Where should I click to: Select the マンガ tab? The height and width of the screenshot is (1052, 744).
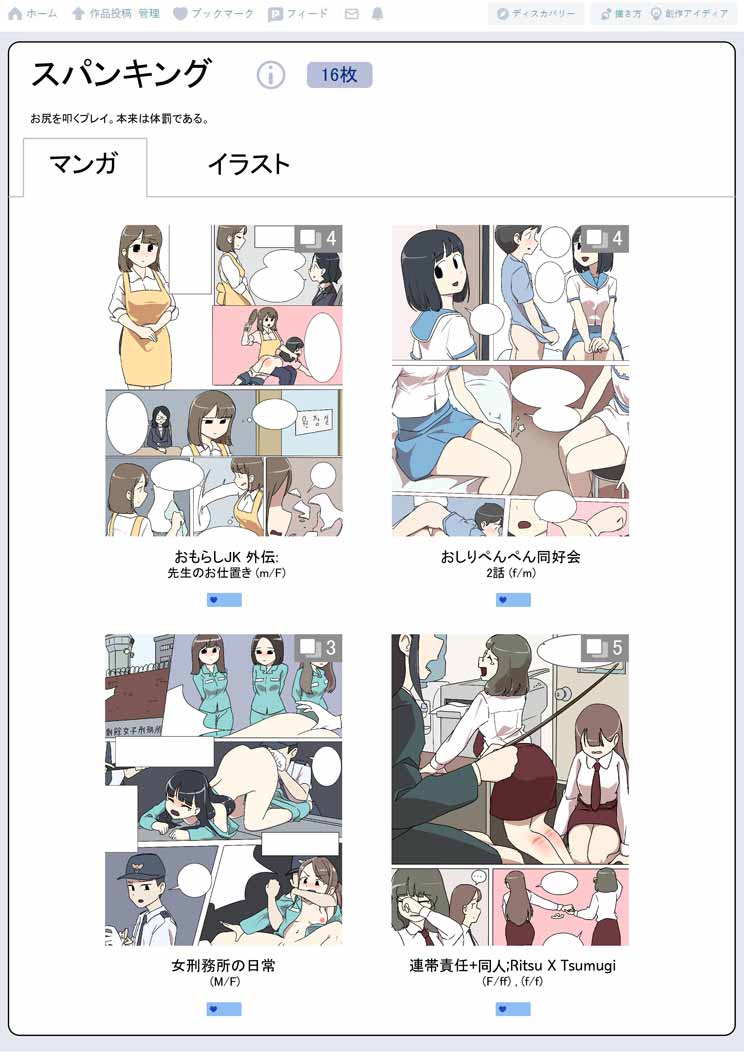coord(85,165)
